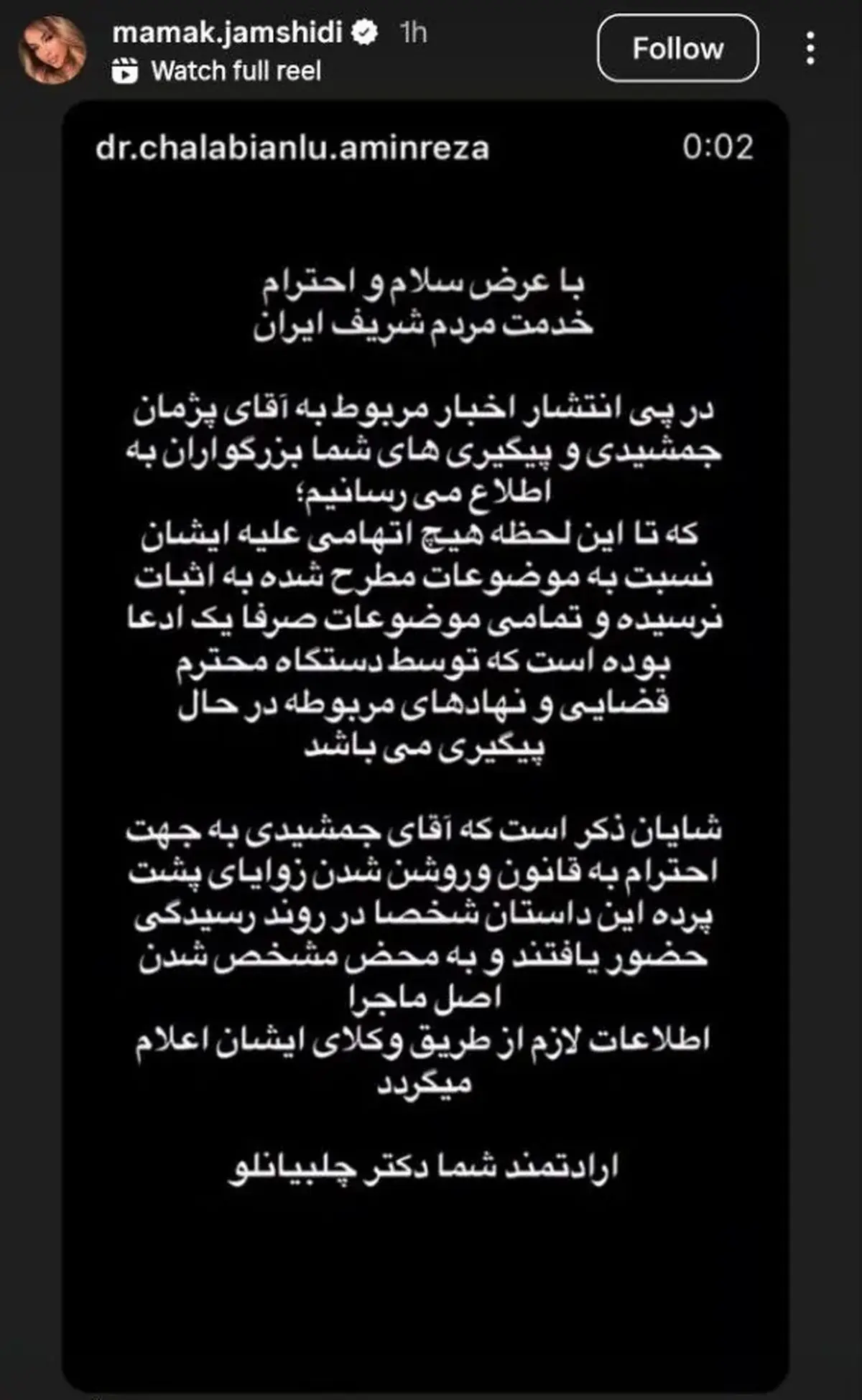
Task: Open the three-dot overflow menu
Action: (810, 49)
